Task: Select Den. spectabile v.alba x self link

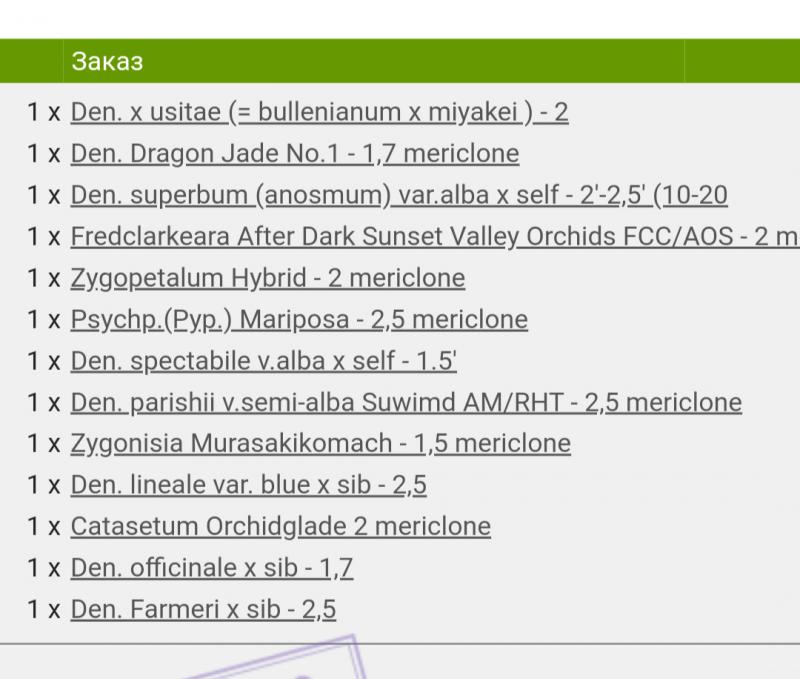Action: [x=263, y=361]
